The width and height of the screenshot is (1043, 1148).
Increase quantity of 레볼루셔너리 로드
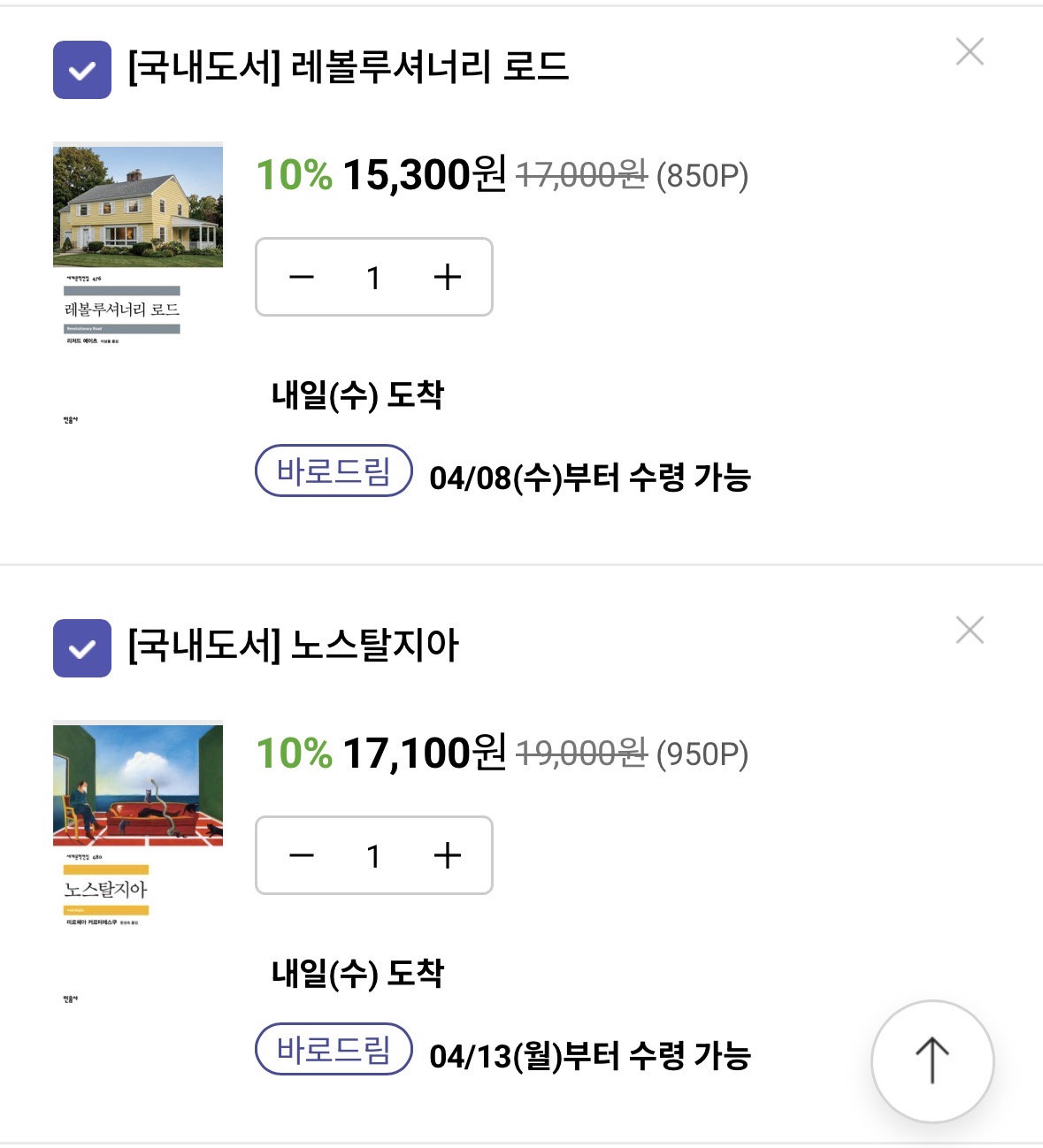[x=448, y=278]
